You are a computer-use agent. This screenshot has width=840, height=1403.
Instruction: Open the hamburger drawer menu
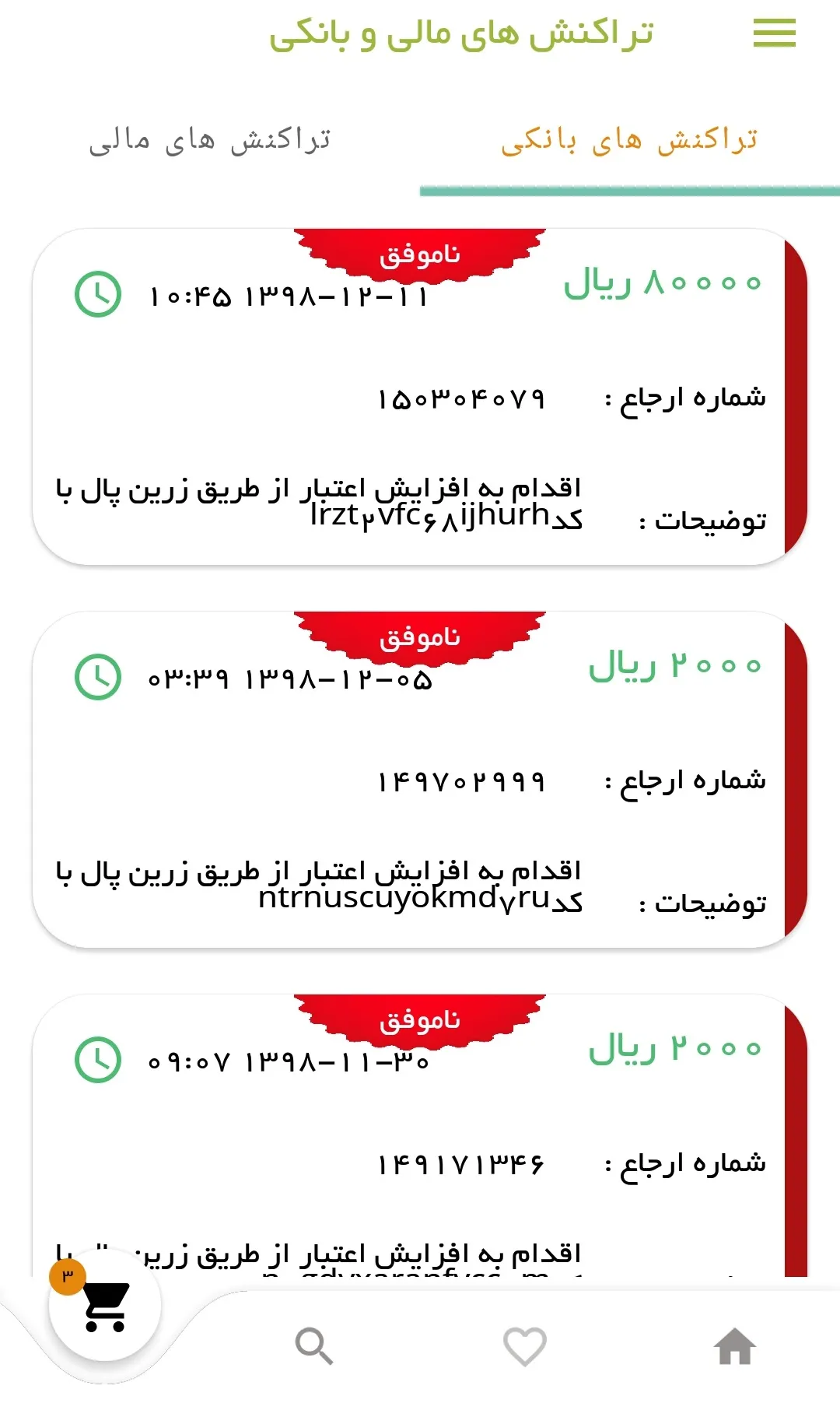(774, 33)
